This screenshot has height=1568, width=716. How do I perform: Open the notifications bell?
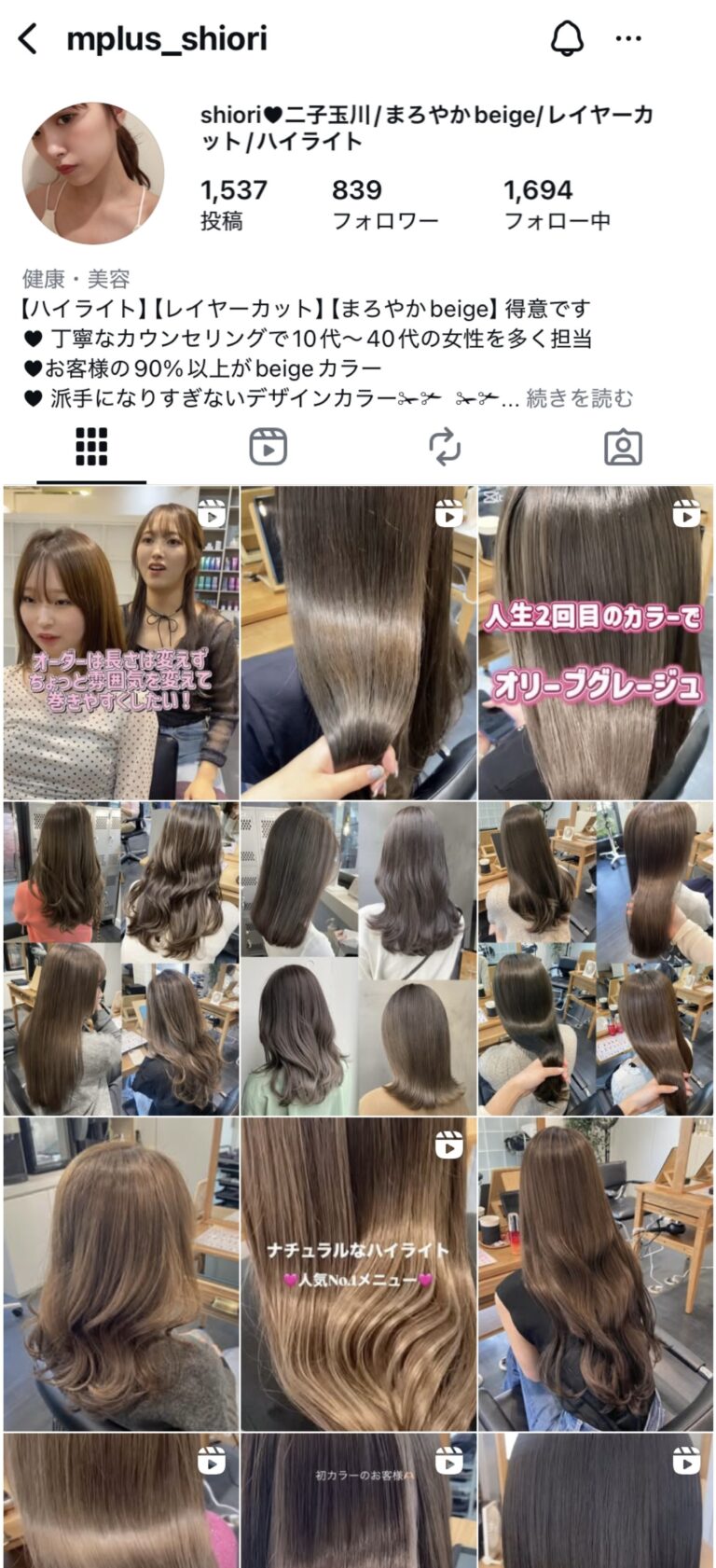coord(567,39)
